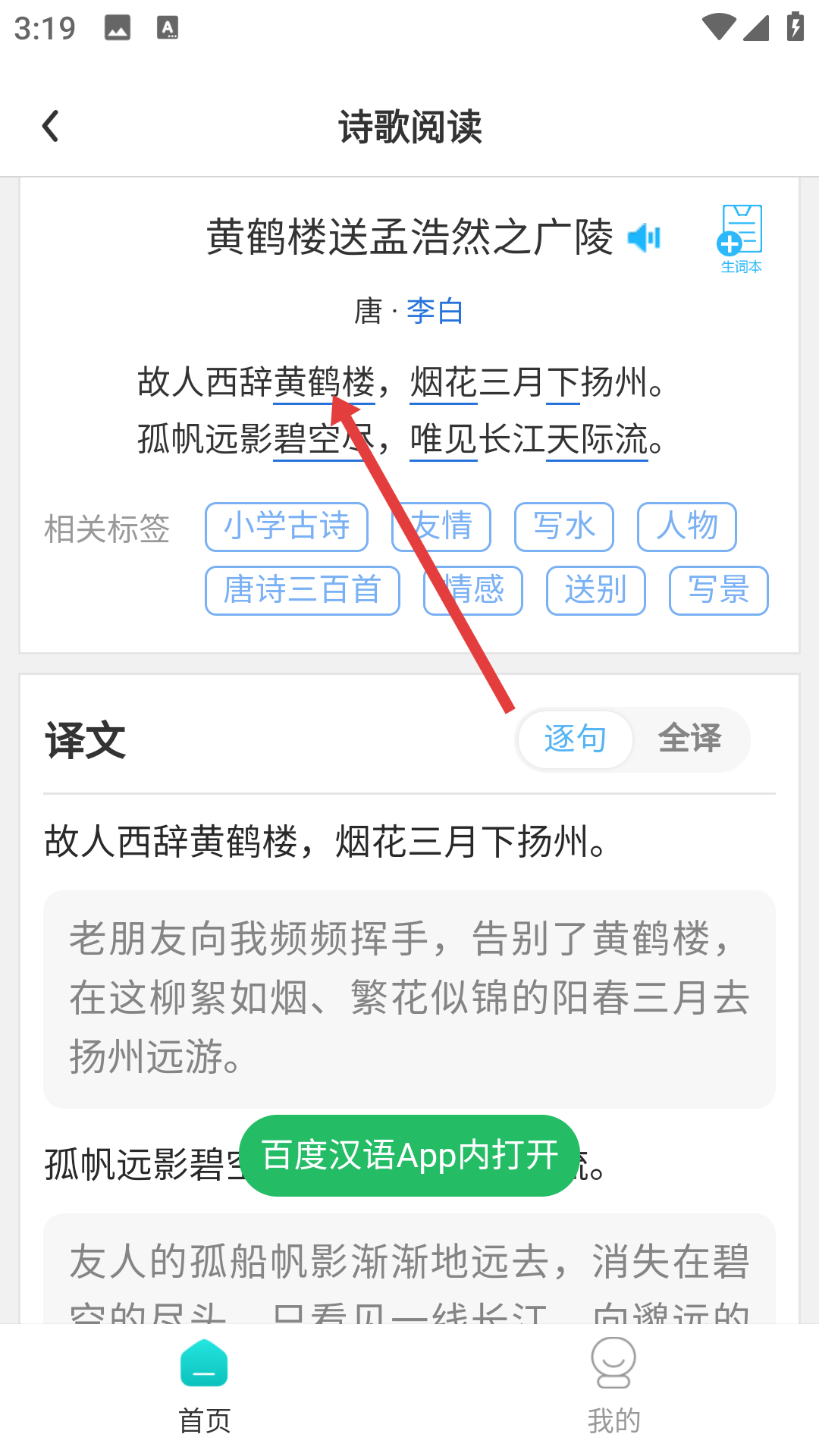Open the 唐诗三百首 tag

click(302, 591)
